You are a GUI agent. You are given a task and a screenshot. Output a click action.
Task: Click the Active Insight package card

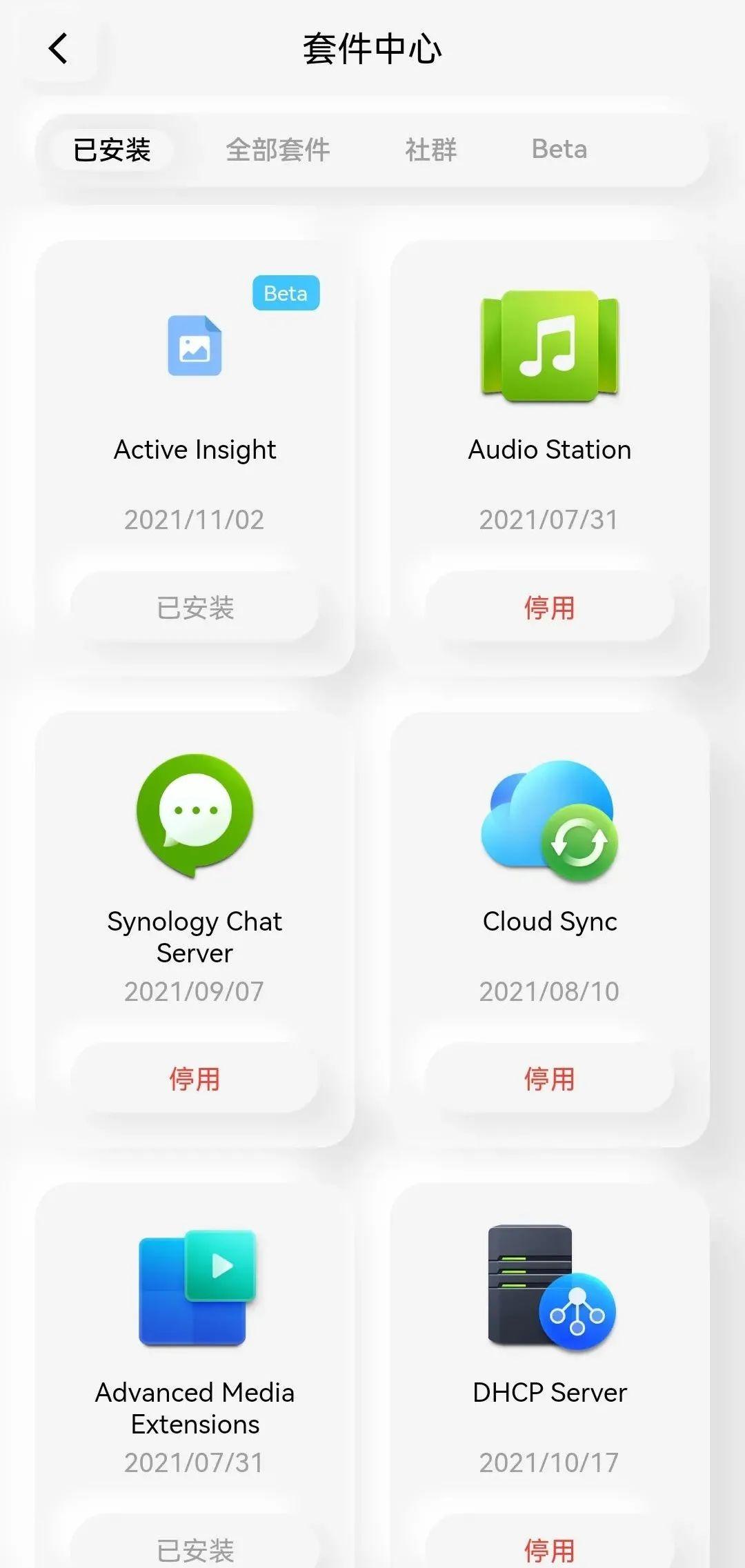(195, 448)
